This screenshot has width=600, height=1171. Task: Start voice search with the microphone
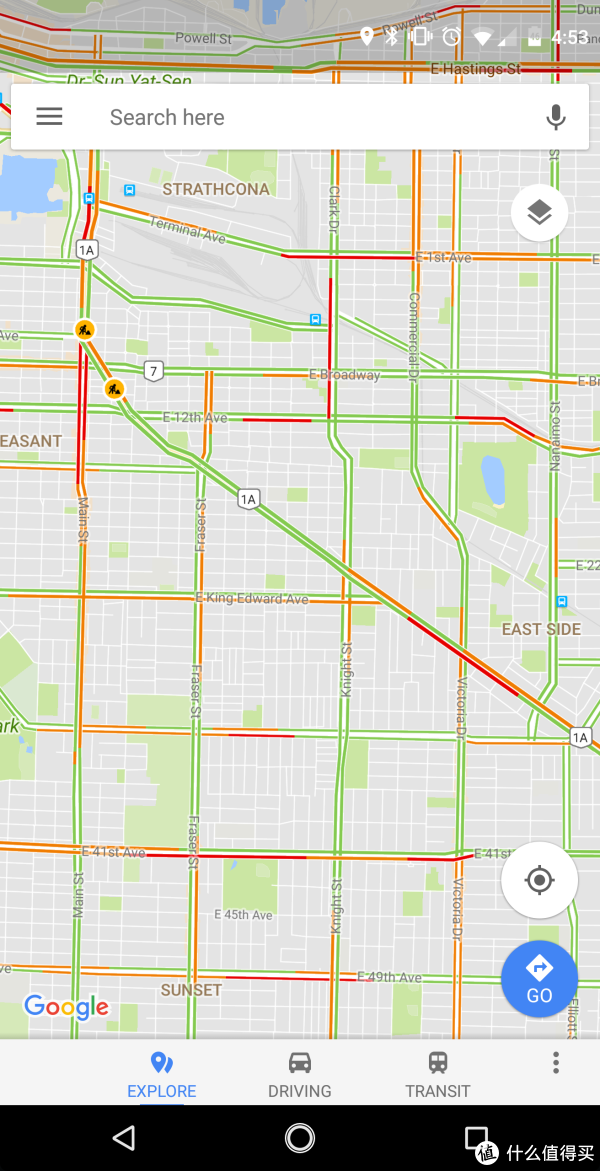tap(556, 117)
